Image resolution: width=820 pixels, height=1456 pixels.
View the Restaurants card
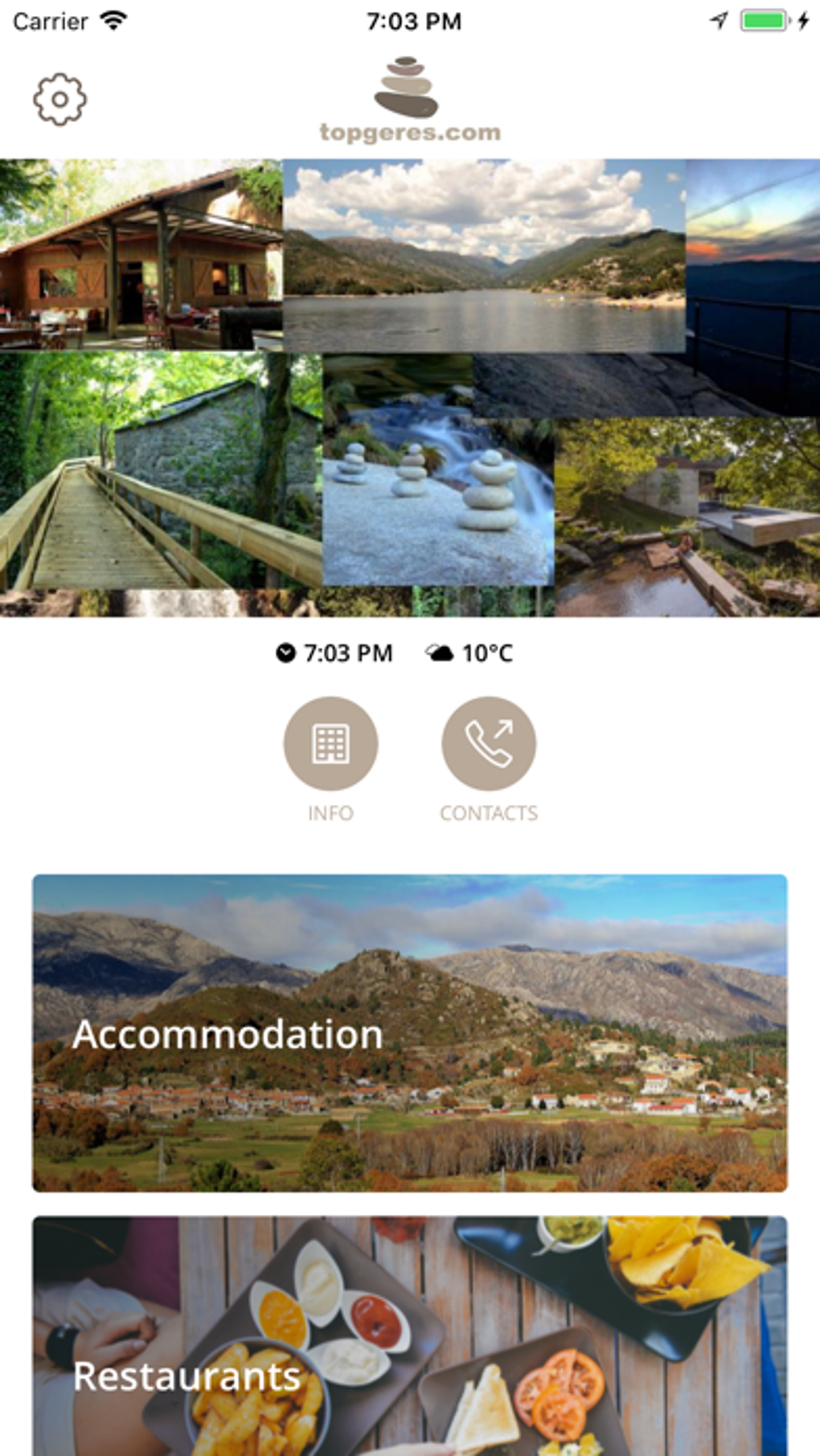pyautogui.click(x=410, y=1336)
